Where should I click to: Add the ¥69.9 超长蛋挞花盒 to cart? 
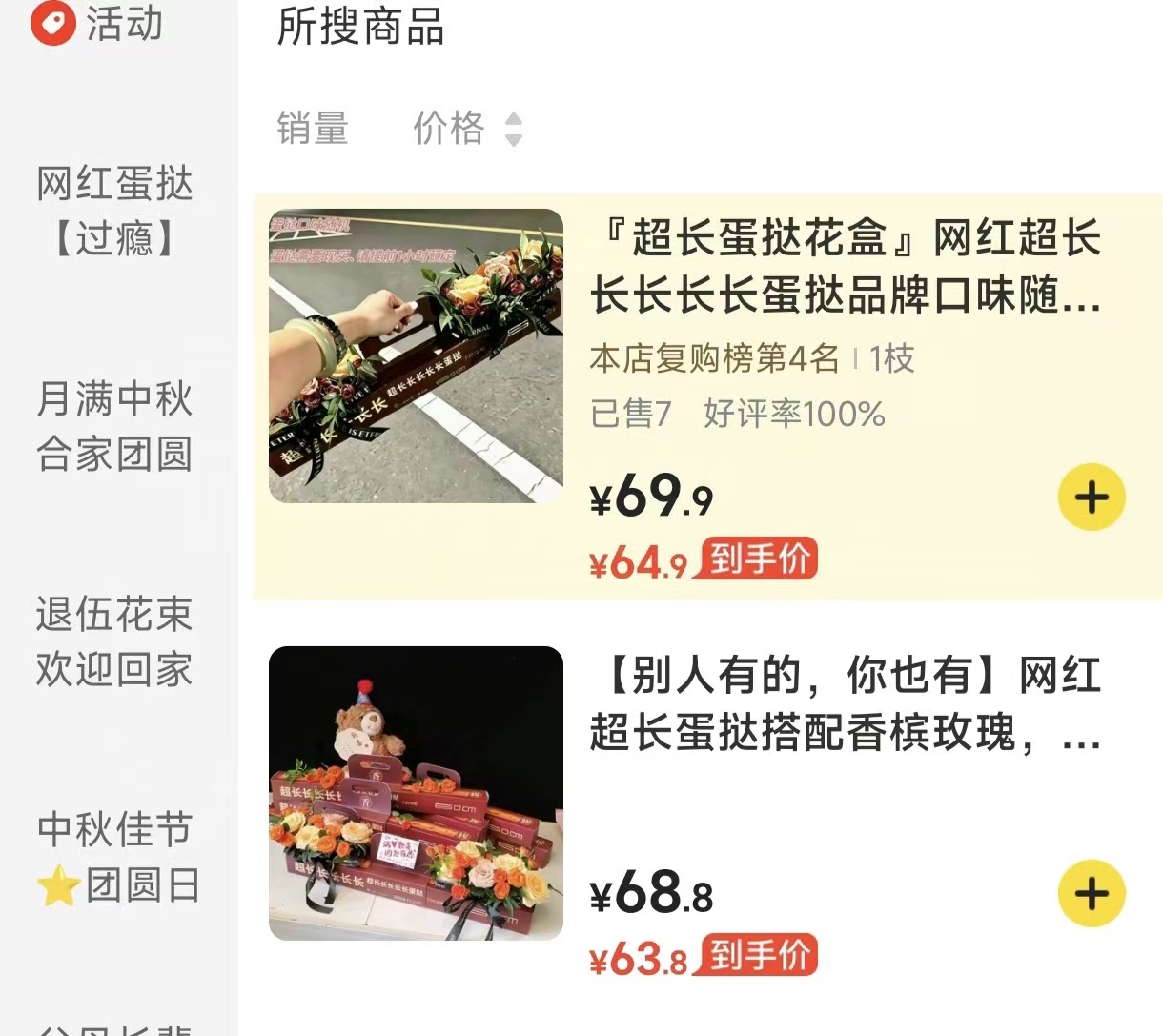coord(1092,497)
